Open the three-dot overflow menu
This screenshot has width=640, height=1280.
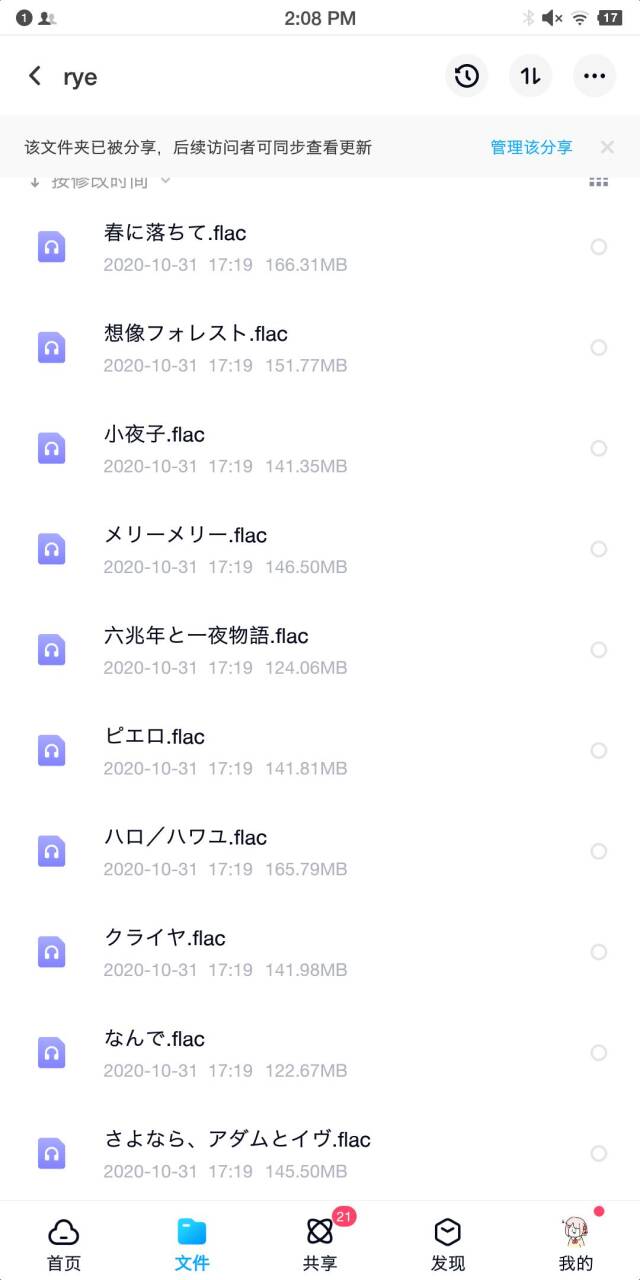pos(594,76)
